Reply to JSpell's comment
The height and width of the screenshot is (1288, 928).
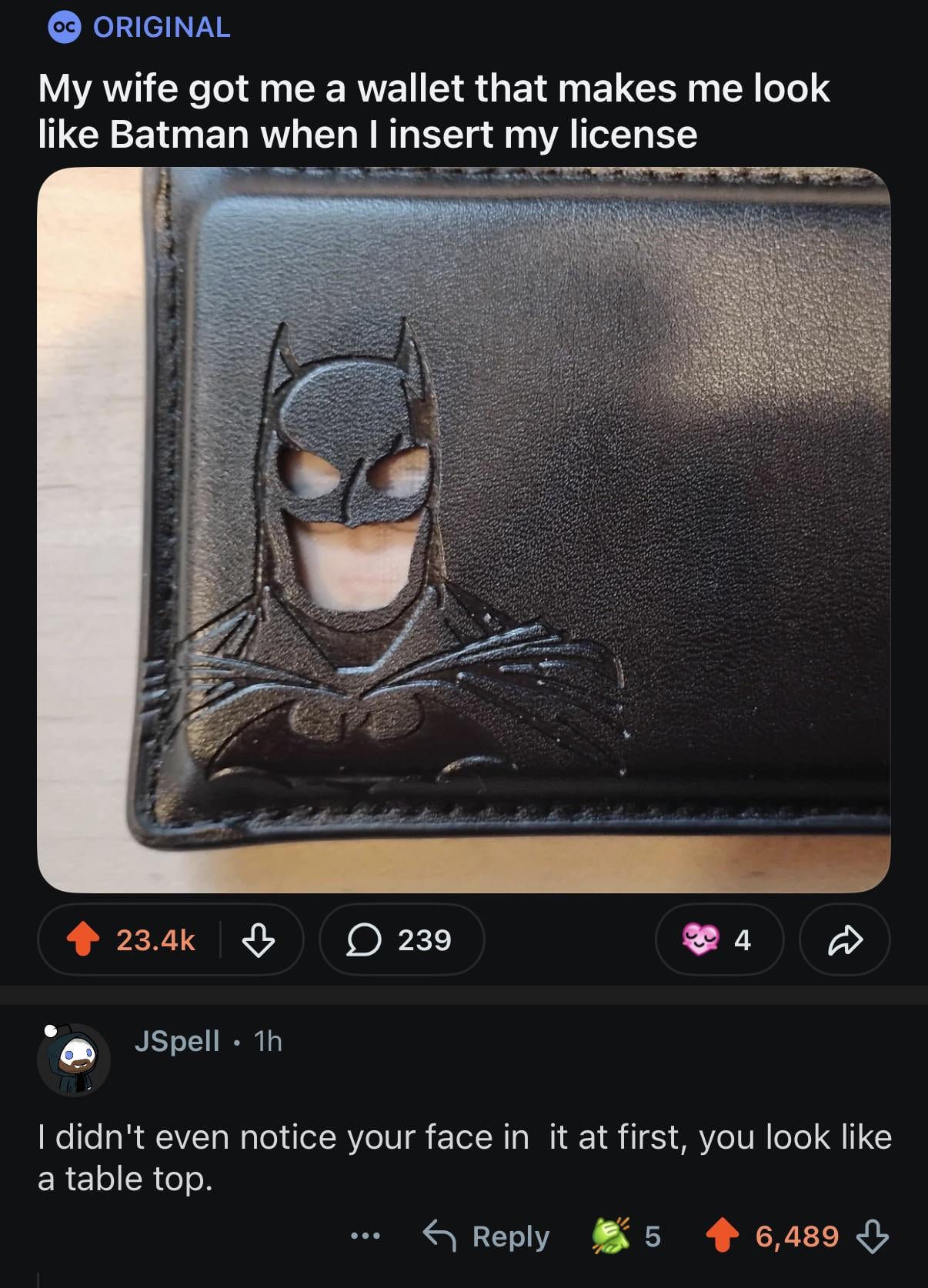487,1236
